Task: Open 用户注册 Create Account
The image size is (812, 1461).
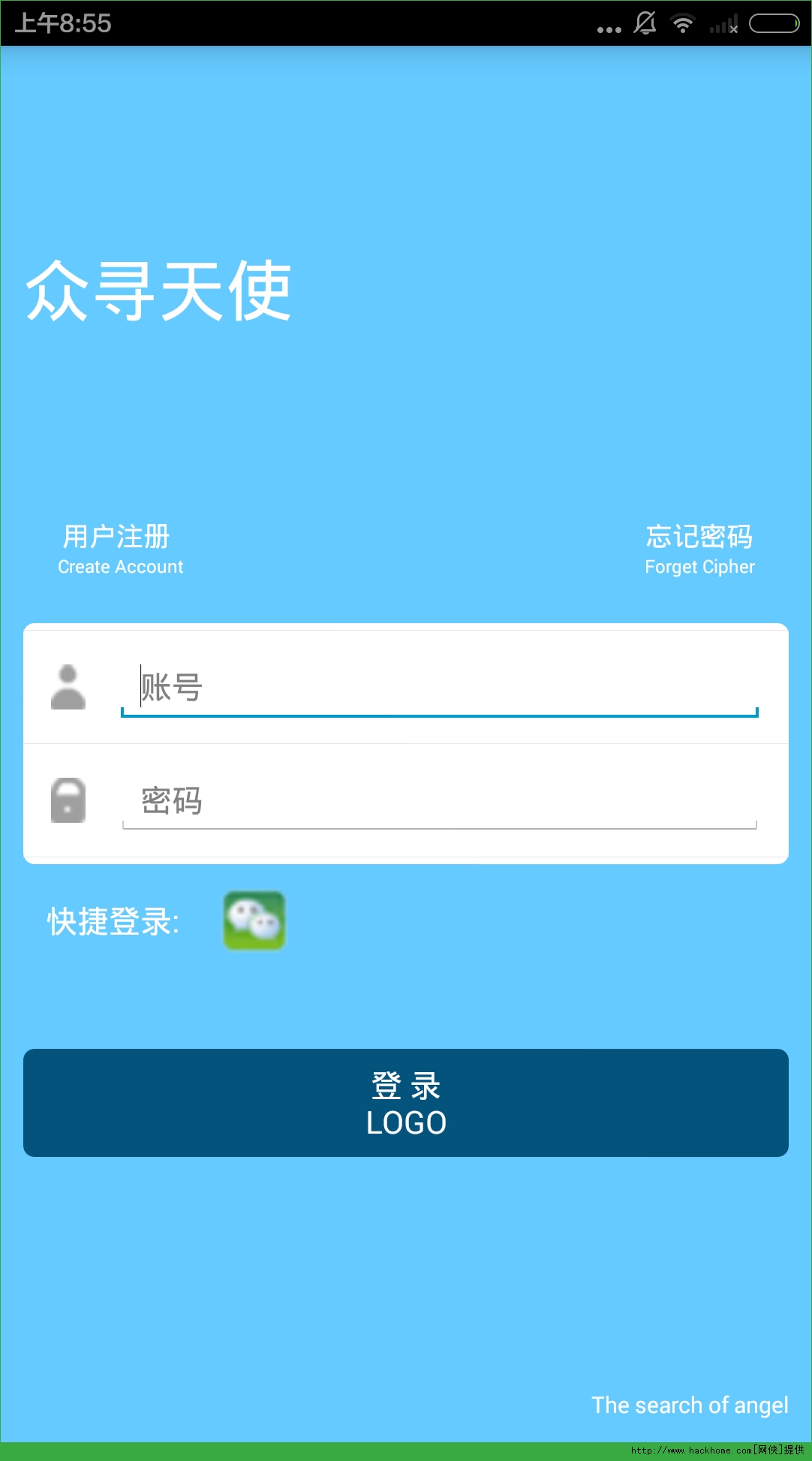Action: pos(120,550)
